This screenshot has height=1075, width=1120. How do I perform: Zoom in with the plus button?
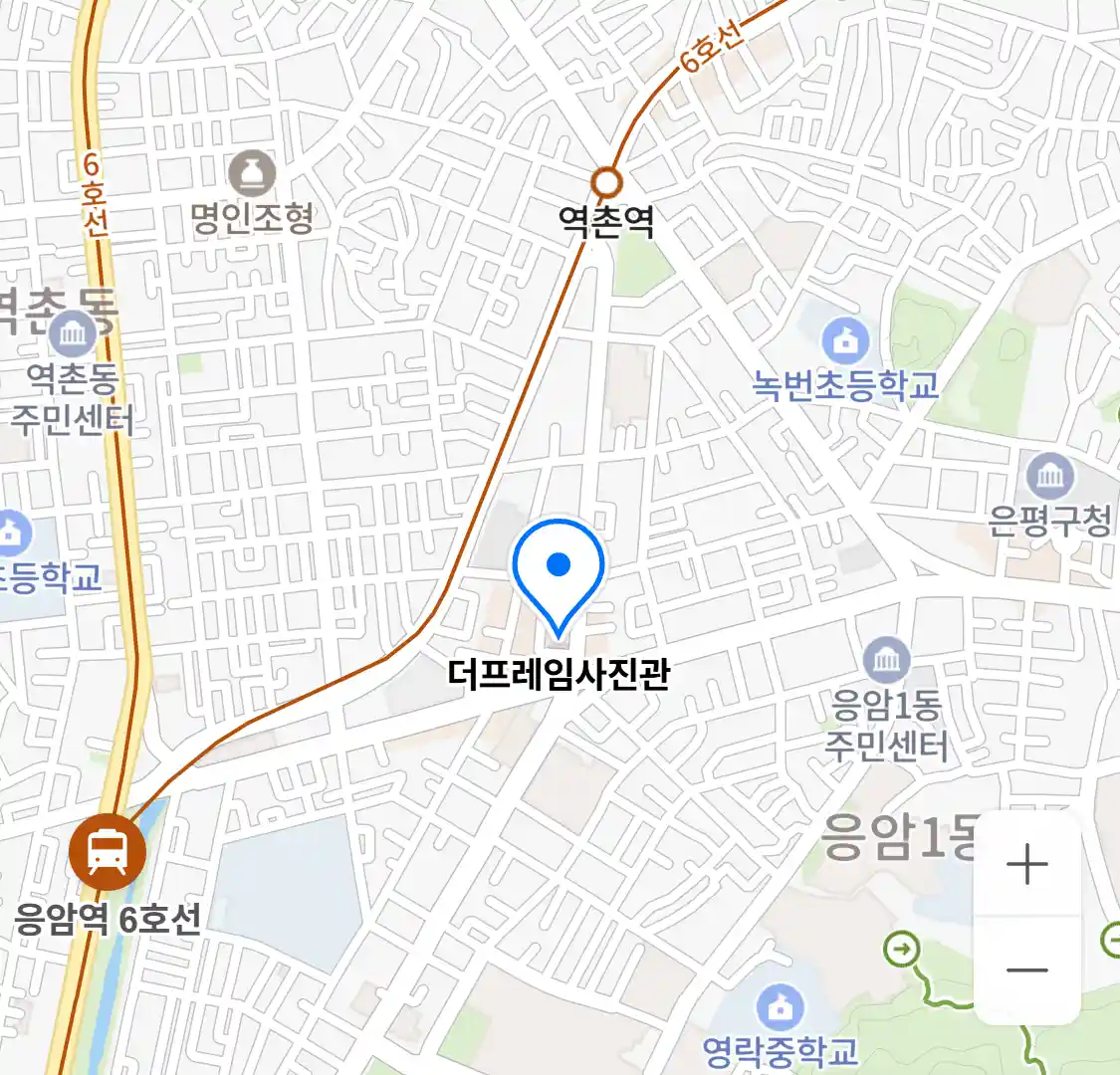pyautogui.click(x=1026, y=864)
